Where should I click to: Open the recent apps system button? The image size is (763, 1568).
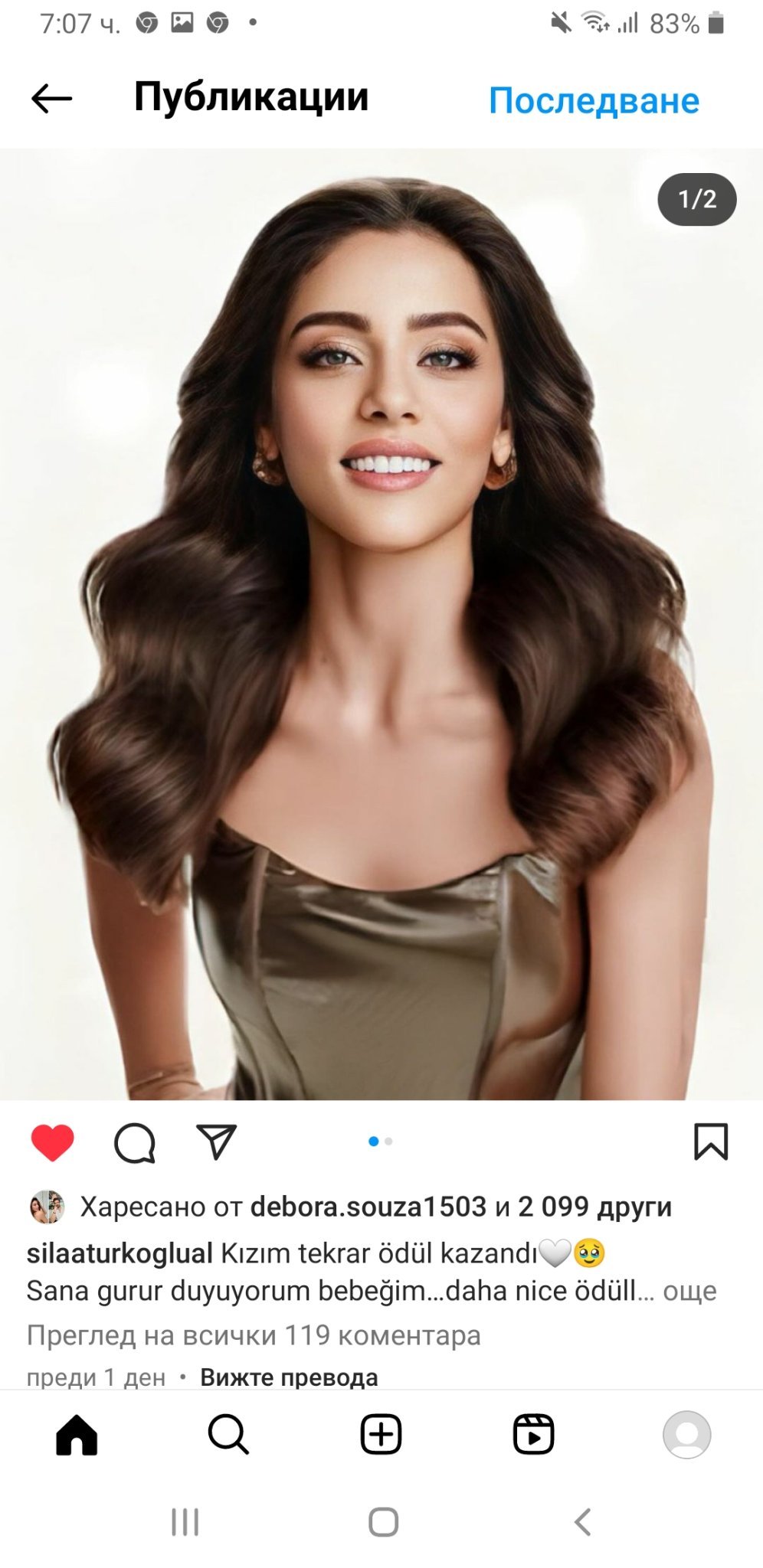(x=185, y=1522)
